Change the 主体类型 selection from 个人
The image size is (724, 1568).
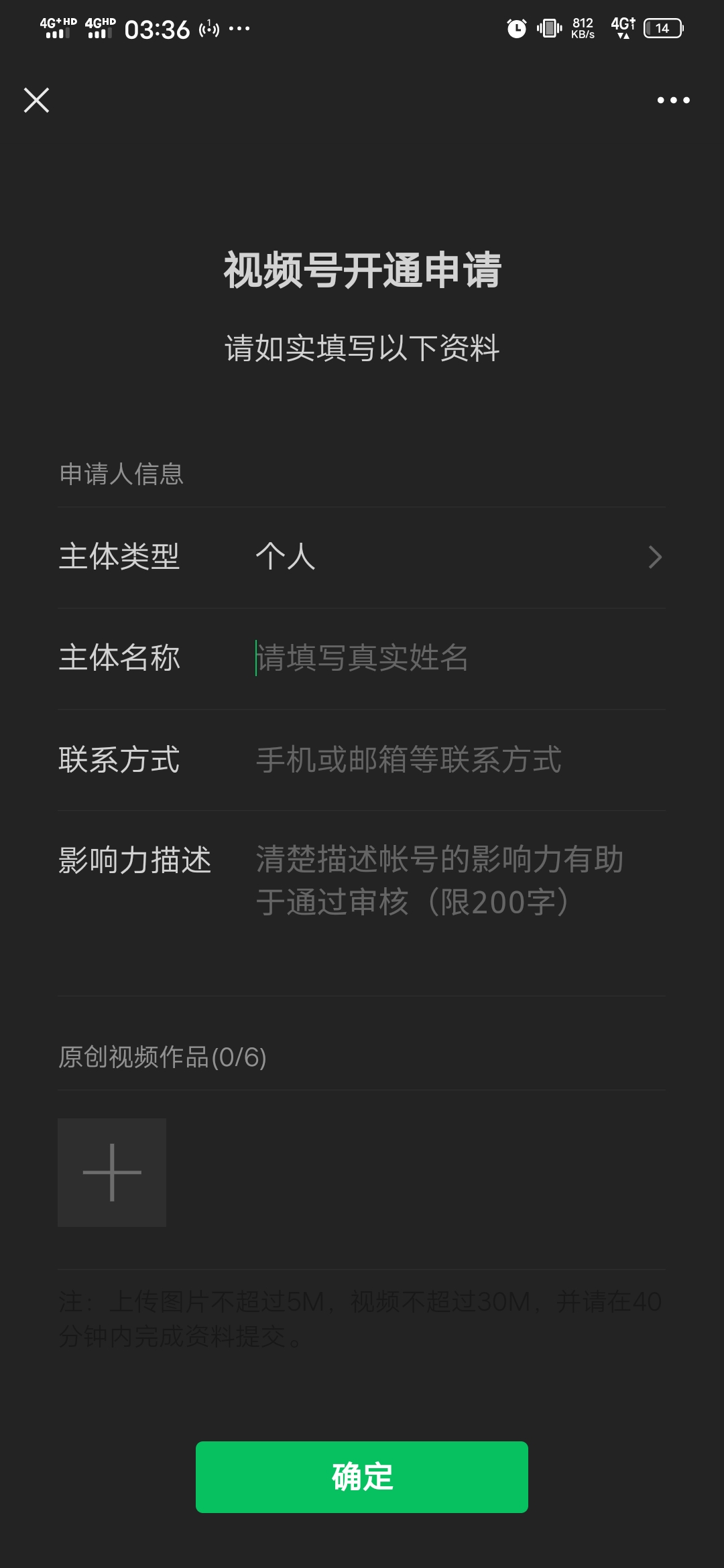point(456,557)
